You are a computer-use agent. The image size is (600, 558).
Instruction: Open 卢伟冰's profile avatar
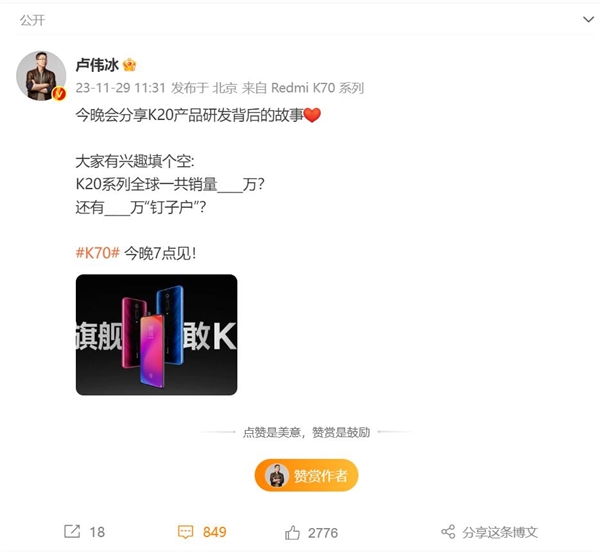(x=41, y=75)
